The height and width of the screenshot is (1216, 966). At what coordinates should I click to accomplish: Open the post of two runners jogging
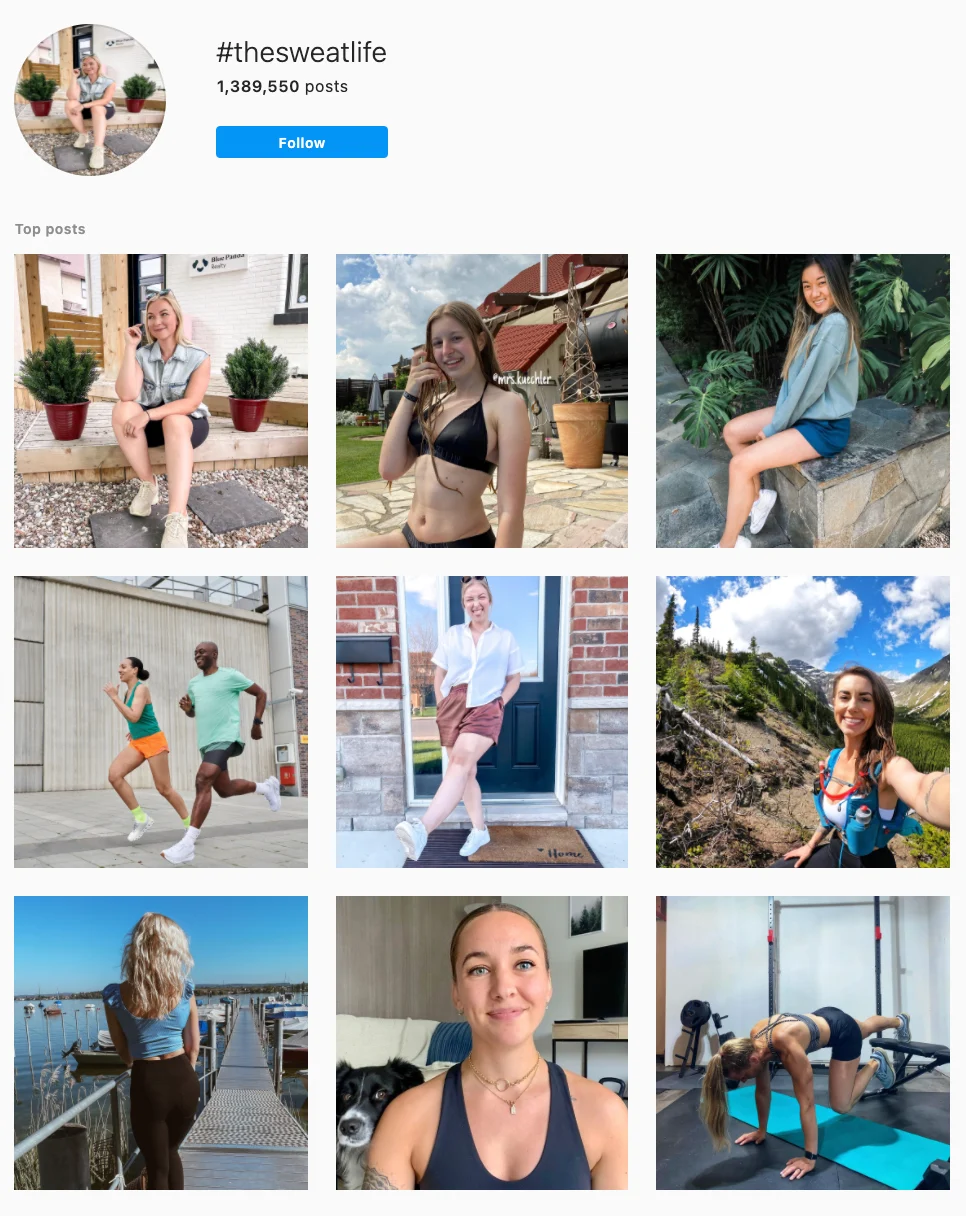coord(161,721)
